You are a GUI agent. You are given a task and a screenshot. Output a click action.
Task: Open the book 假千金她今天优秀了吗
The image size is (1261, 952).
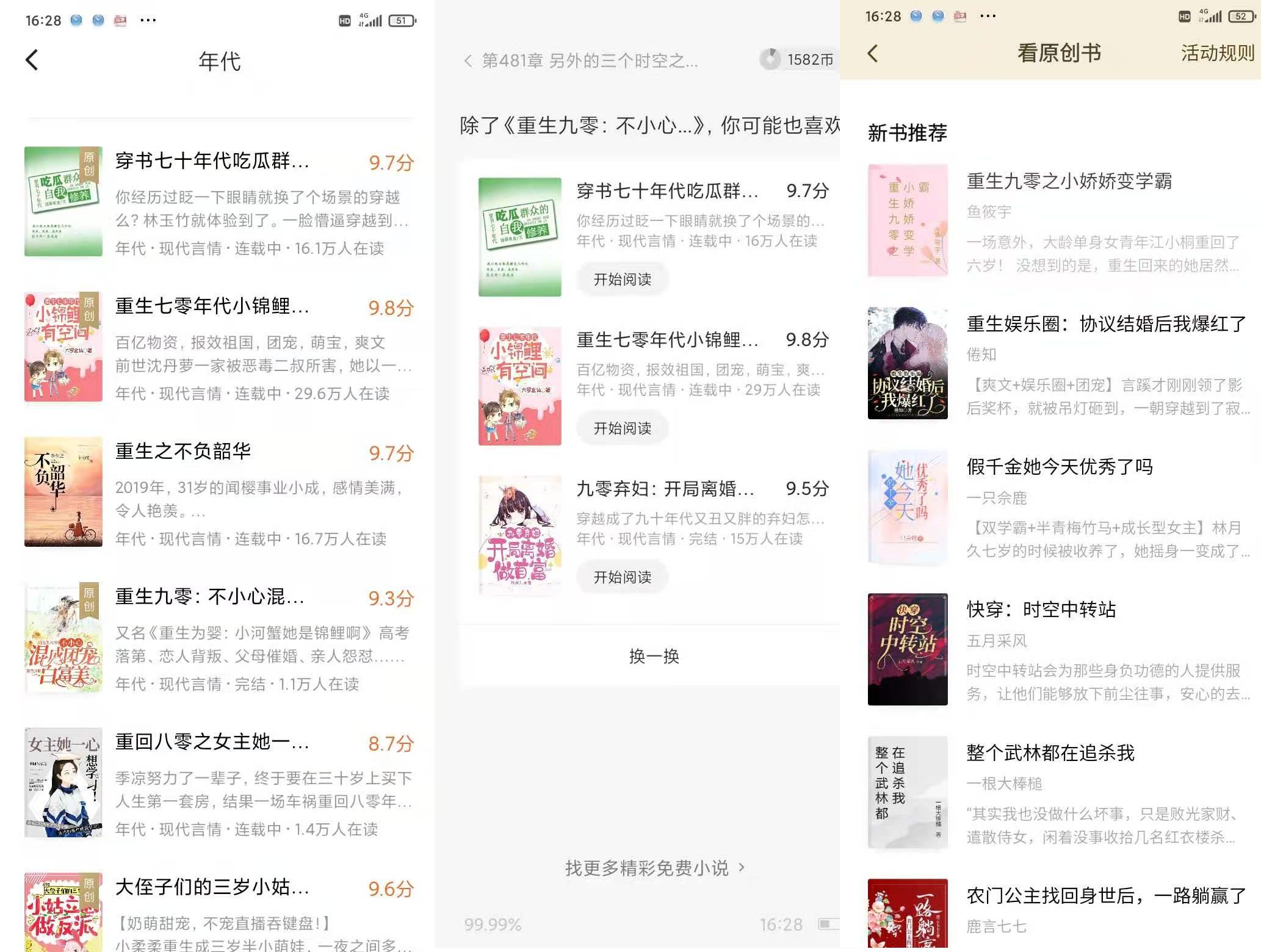1059,467
